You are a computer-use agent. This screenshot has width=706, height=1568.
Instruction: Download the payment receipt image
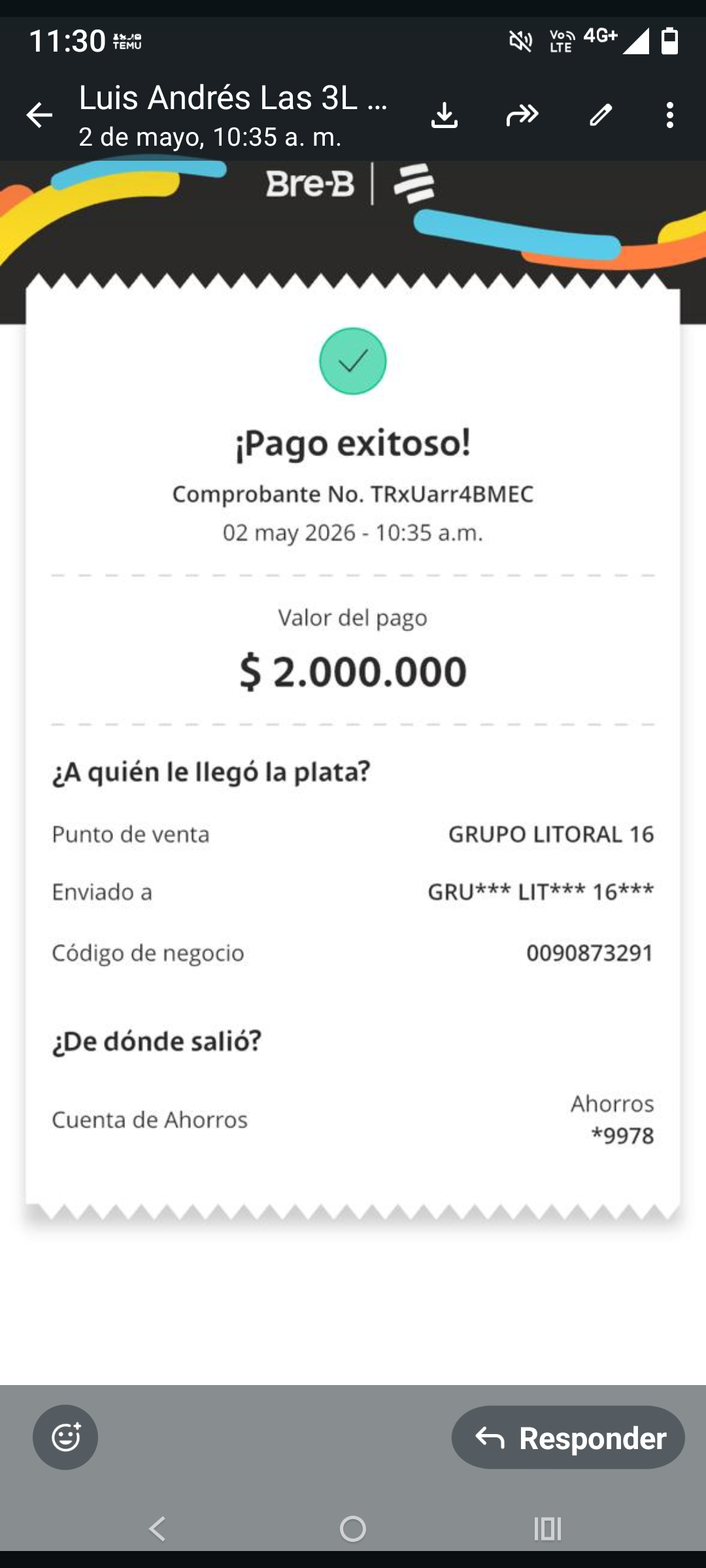click(445, 115)
